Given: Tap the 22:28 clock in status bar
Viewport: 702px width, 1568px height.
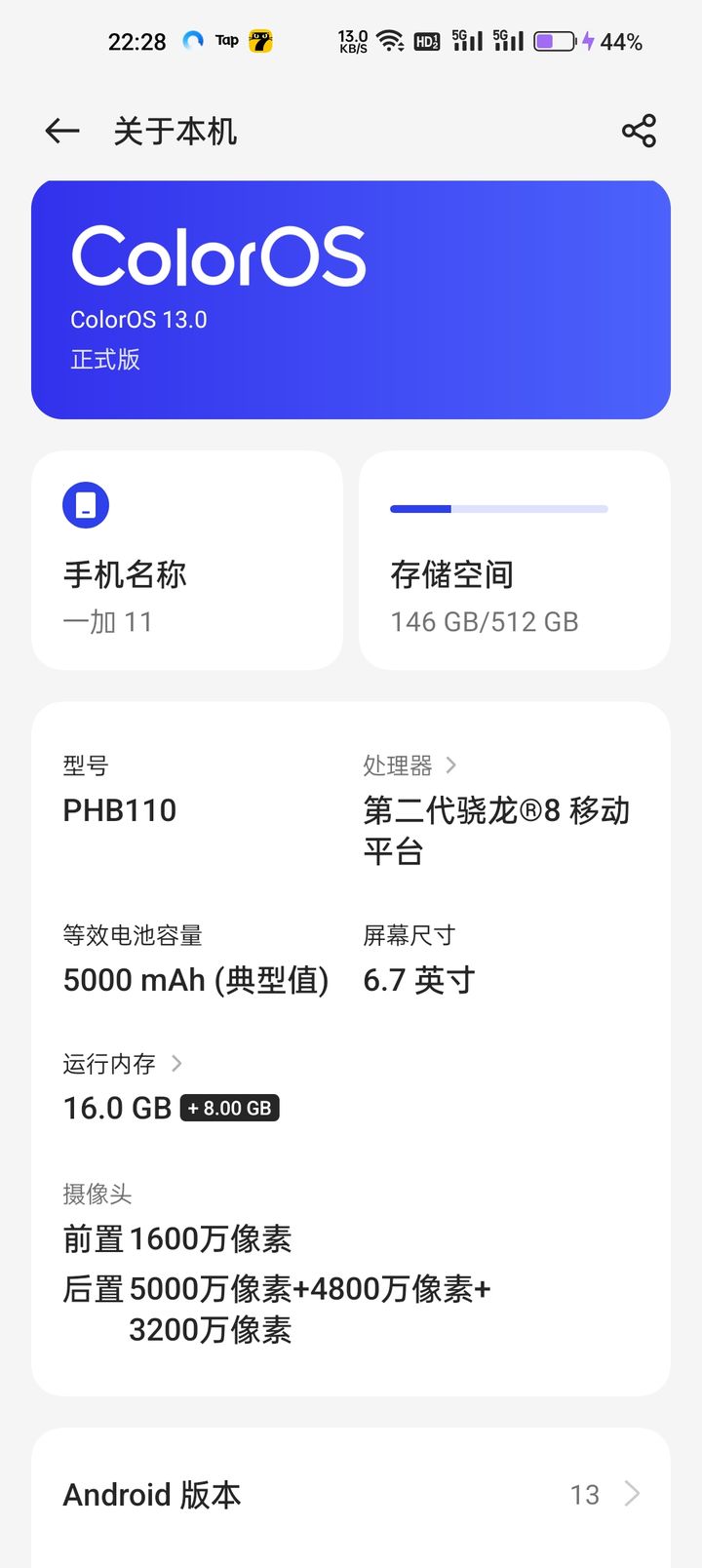Looking at the screenshot, I should coord(136,41).
